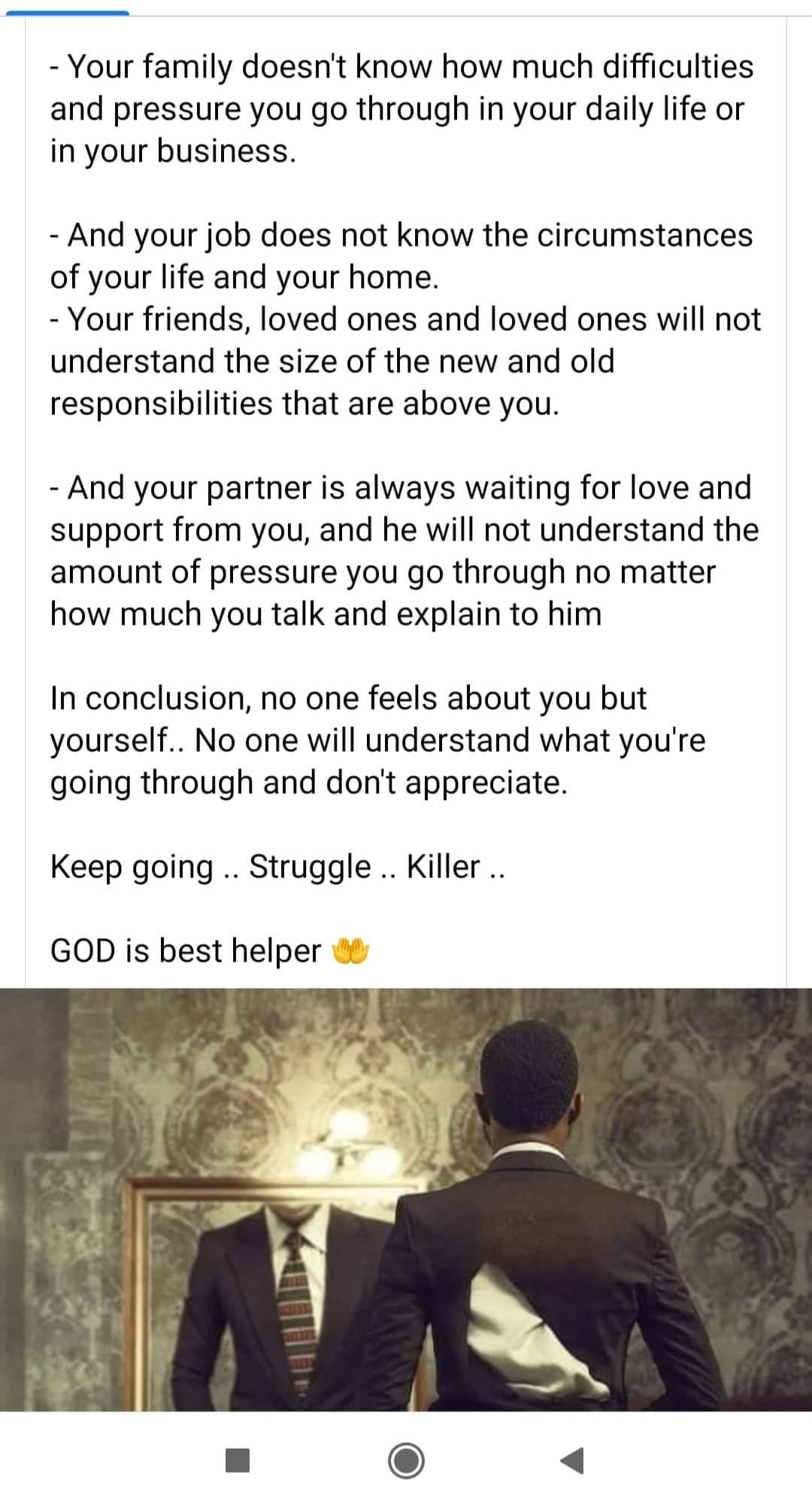The height and width of the screenshot is (1509, 812).
Task: Go to the home screen
Action: coord(406,1460)
